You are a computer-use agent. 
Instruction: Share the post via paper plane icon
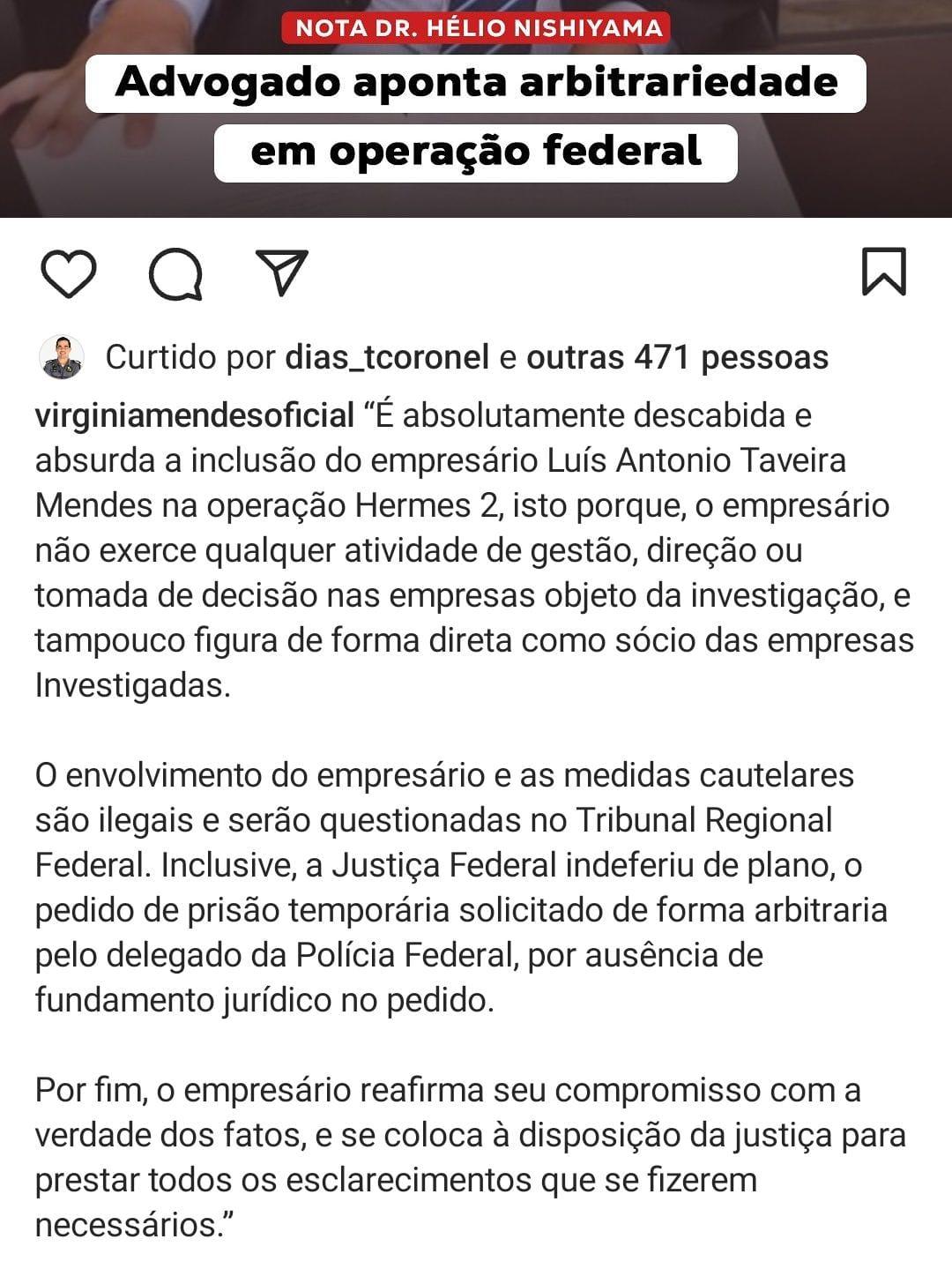(x=281, y=272)
